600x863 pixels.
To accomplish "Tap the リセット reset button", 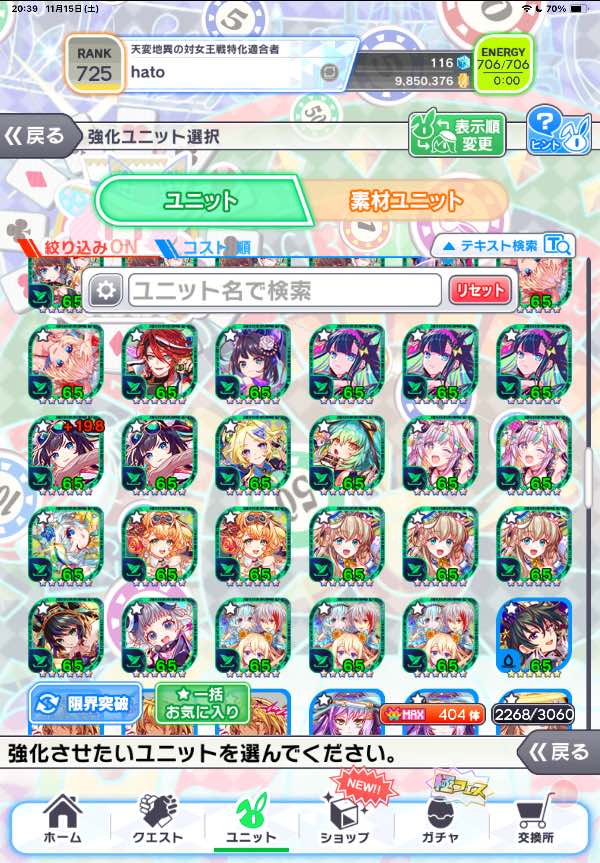I will coord(479,290).
